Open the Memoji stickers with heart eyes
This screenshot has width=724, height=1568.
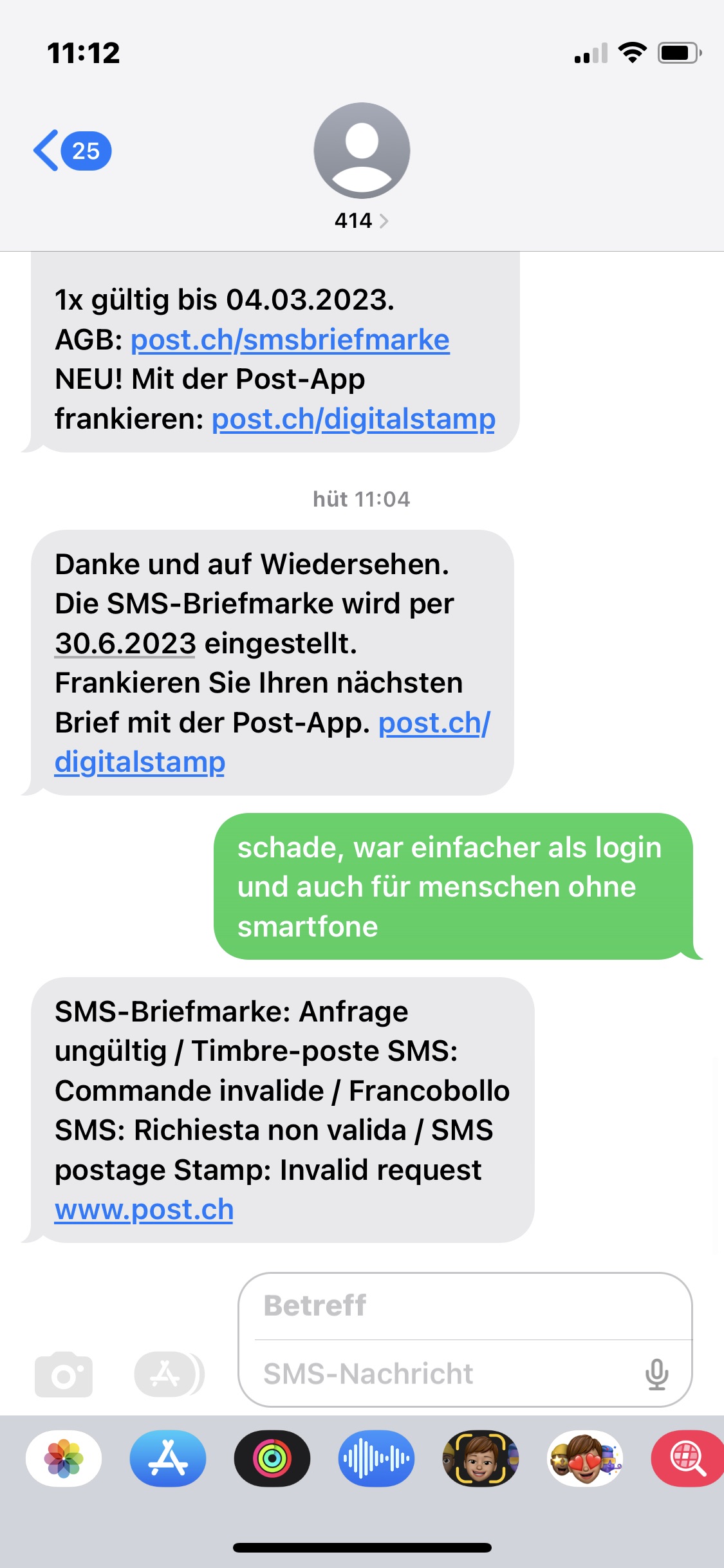click(585, 1459)
